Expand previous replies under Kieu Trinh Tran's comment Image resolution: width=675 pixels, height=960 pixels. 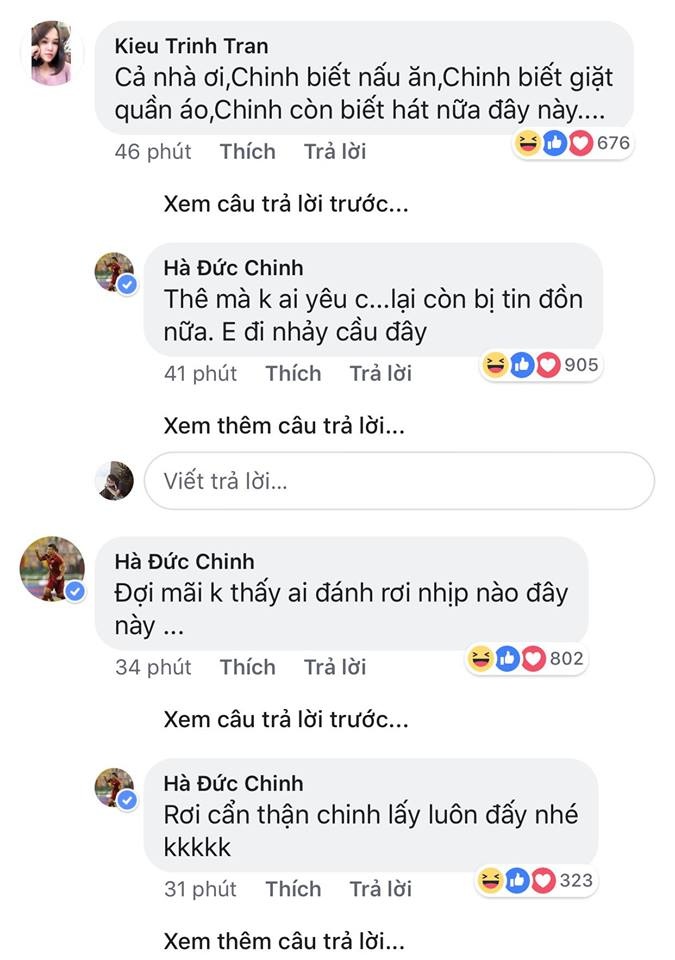[x=286, y=205]
